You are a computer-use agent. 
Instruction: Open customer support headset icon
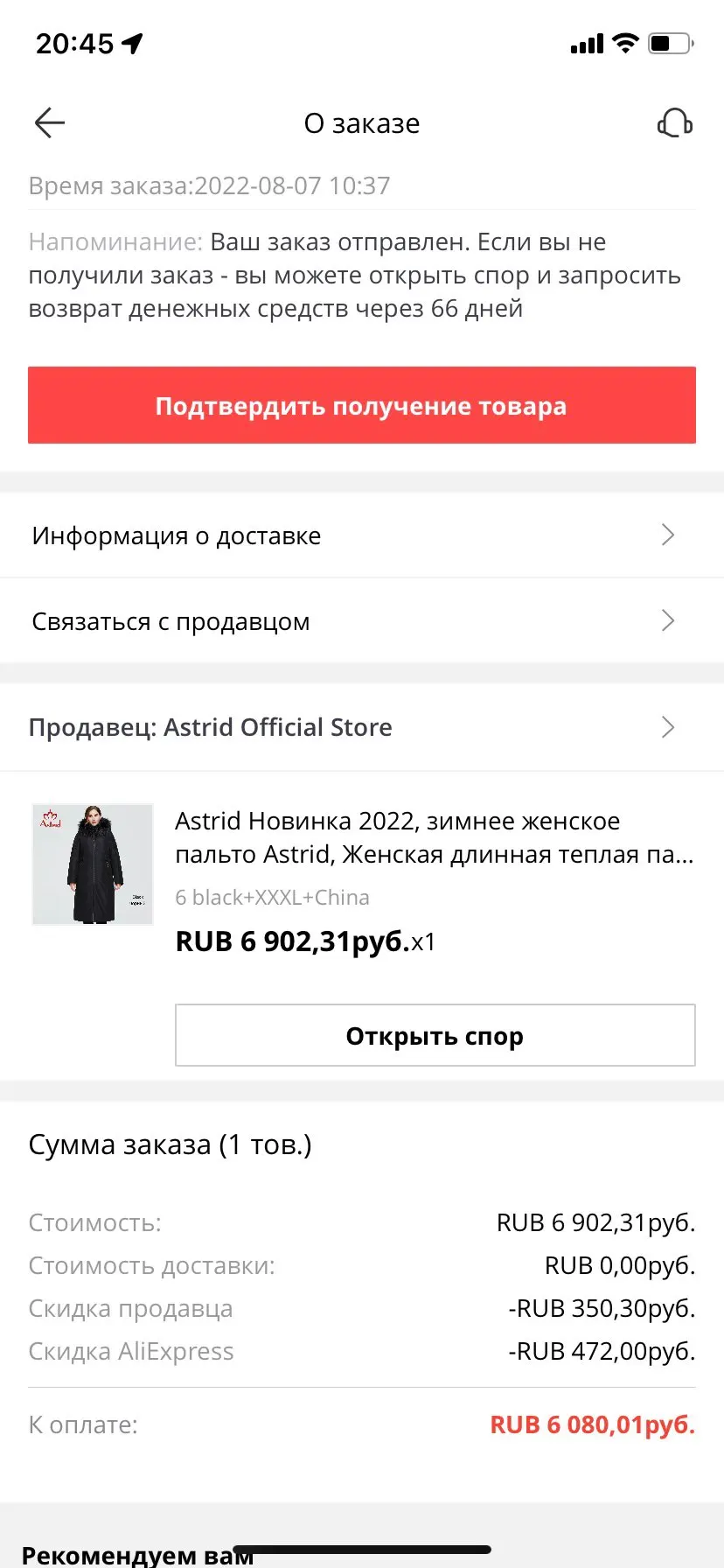tap(674, 123)
